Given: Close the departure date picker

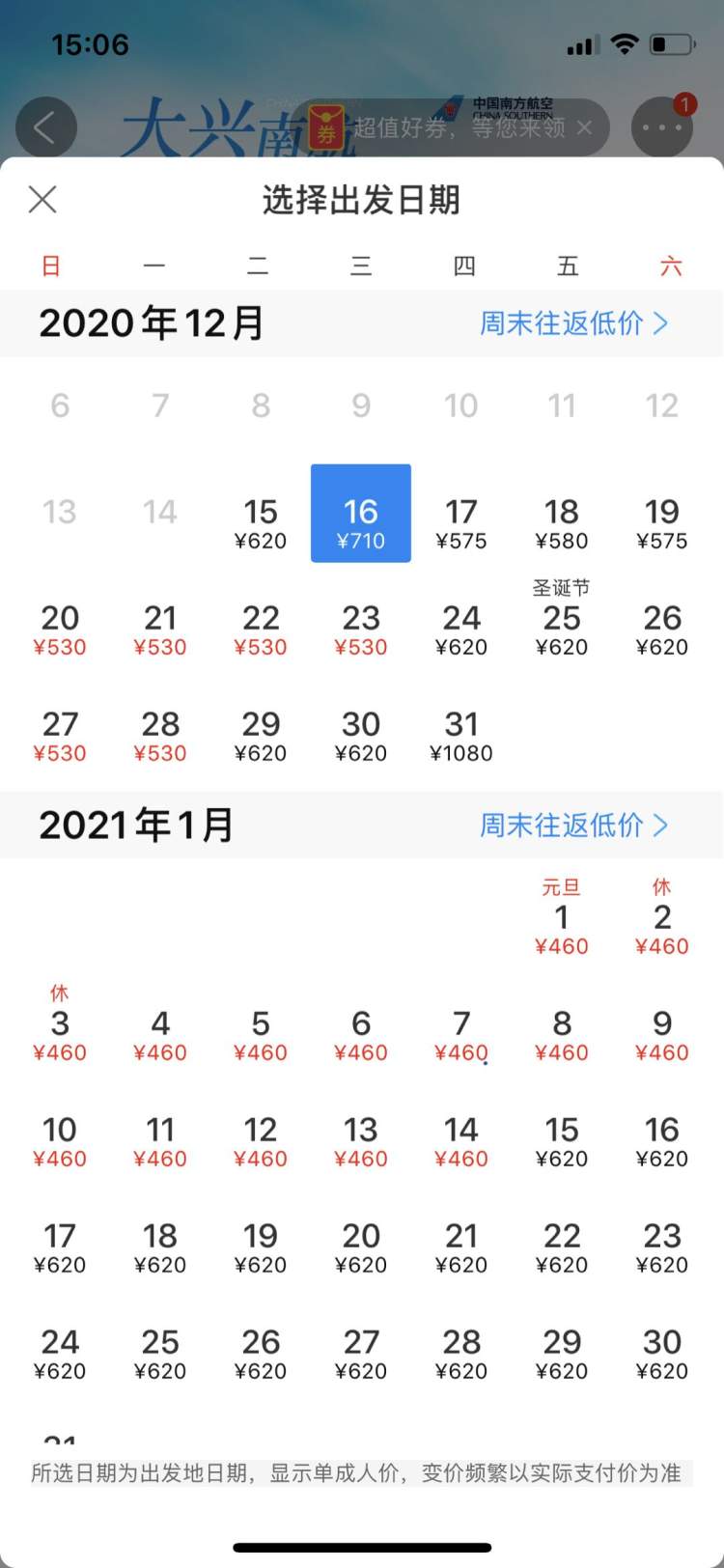Looking at the screenshot, I should click(x=42, y=200).
